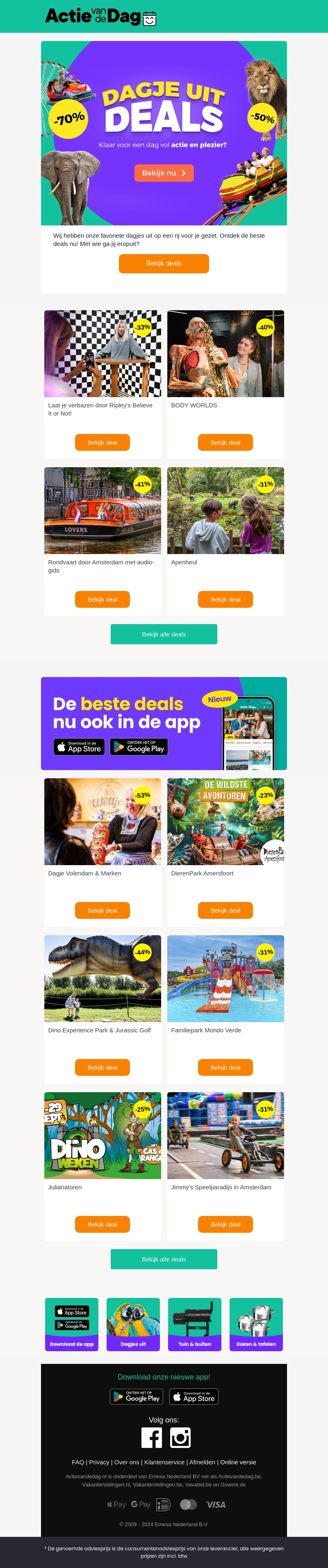Open Bekijk deal under Apenheul
The height and width of the screenshot is (1568, 328).
pyautogui.click(x=225, y=600)
